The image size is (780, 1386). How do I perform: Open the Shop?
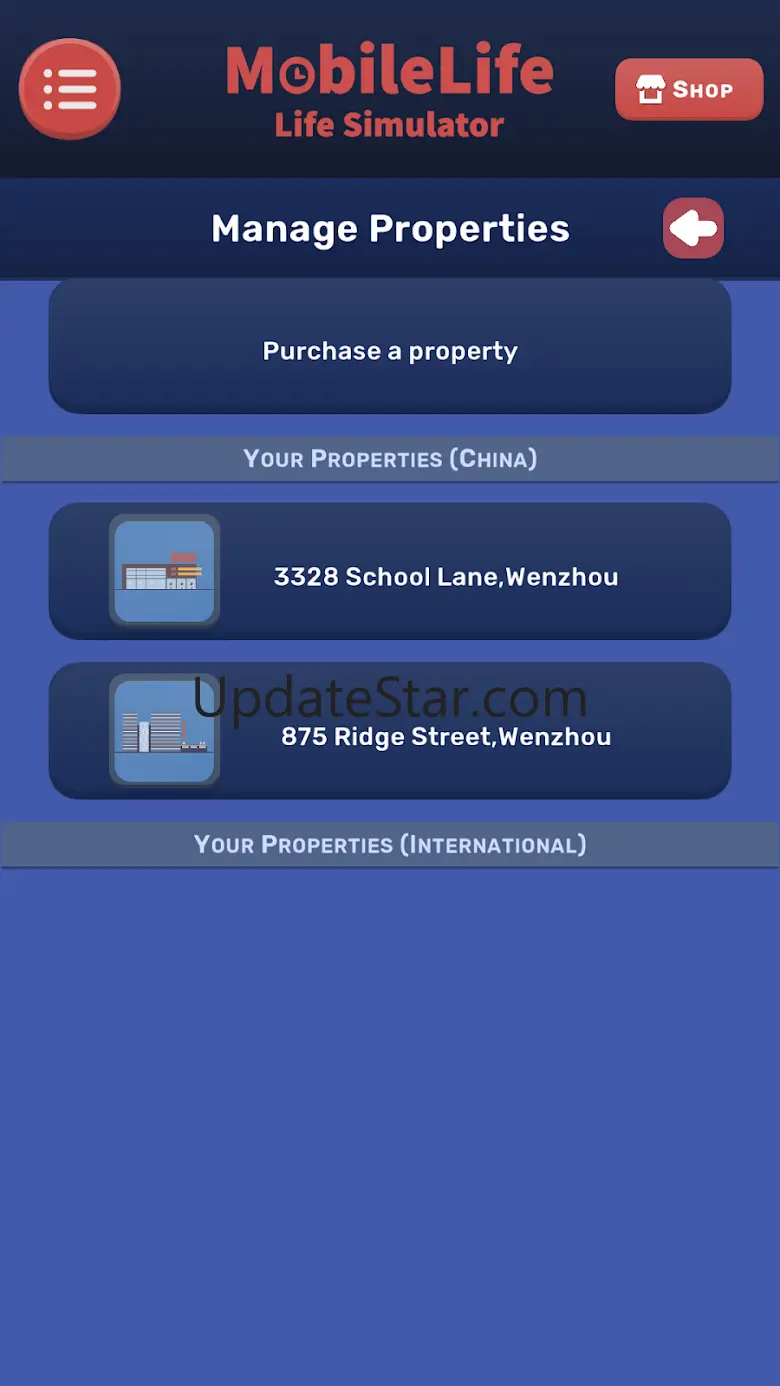(689, 89)
